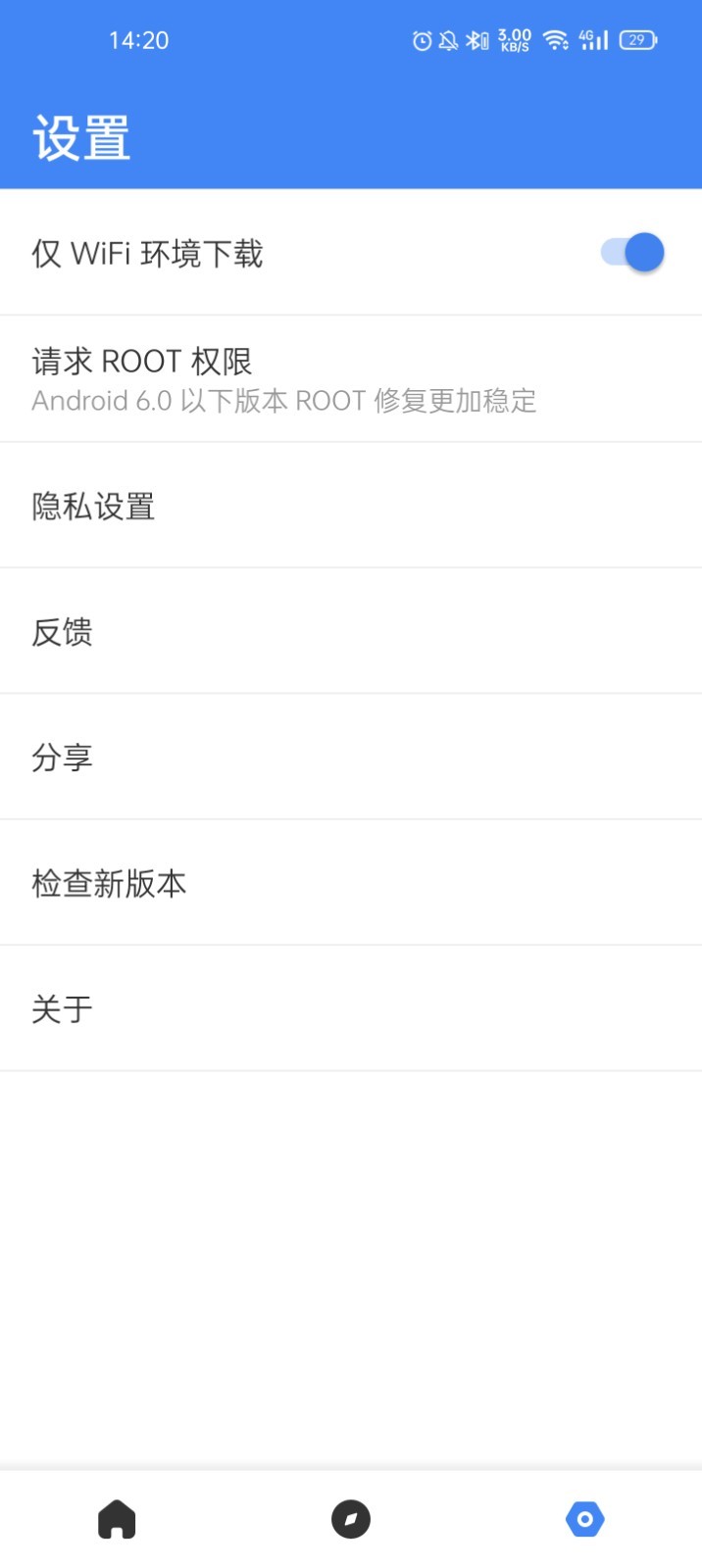This screenshot has width=702, height=1568.
Task: Toggle the 仅 WiFi 环境下载 switch
Action: point(632,253)
